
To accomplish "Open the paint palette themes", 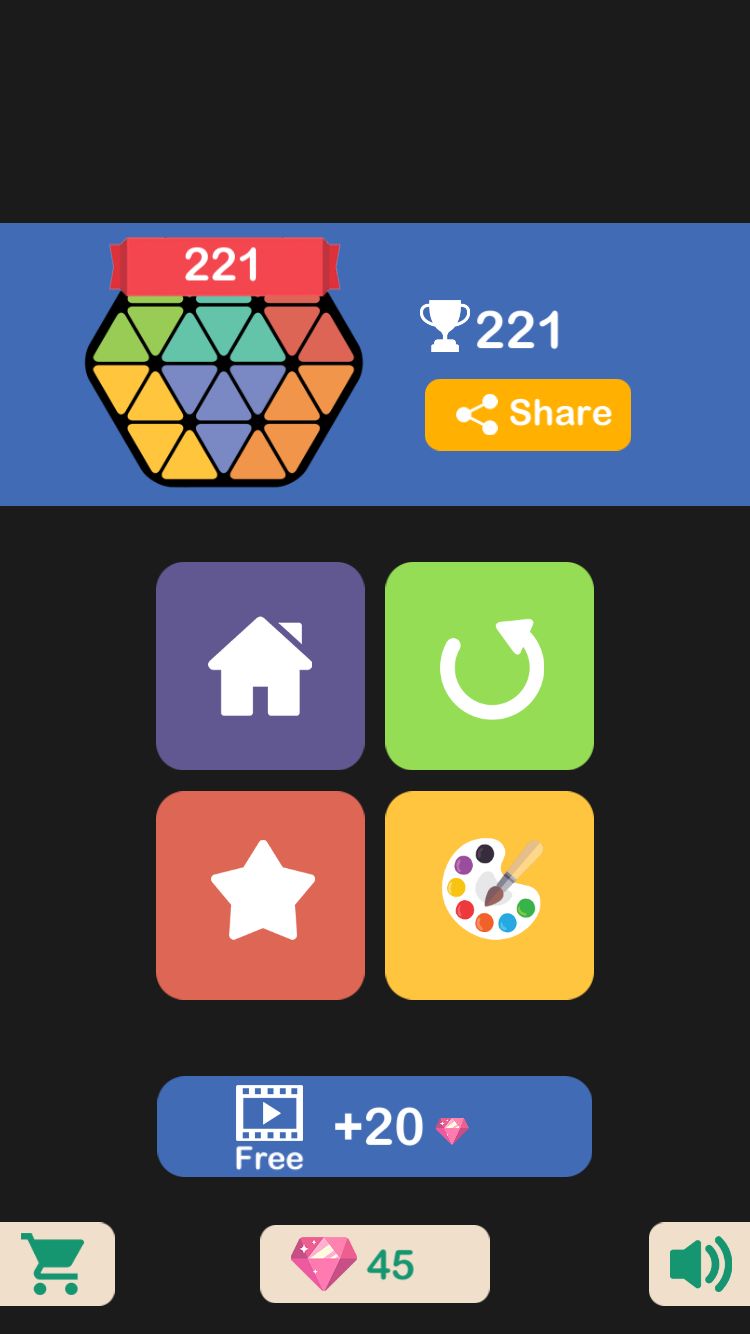I will [x=489, y=895].
